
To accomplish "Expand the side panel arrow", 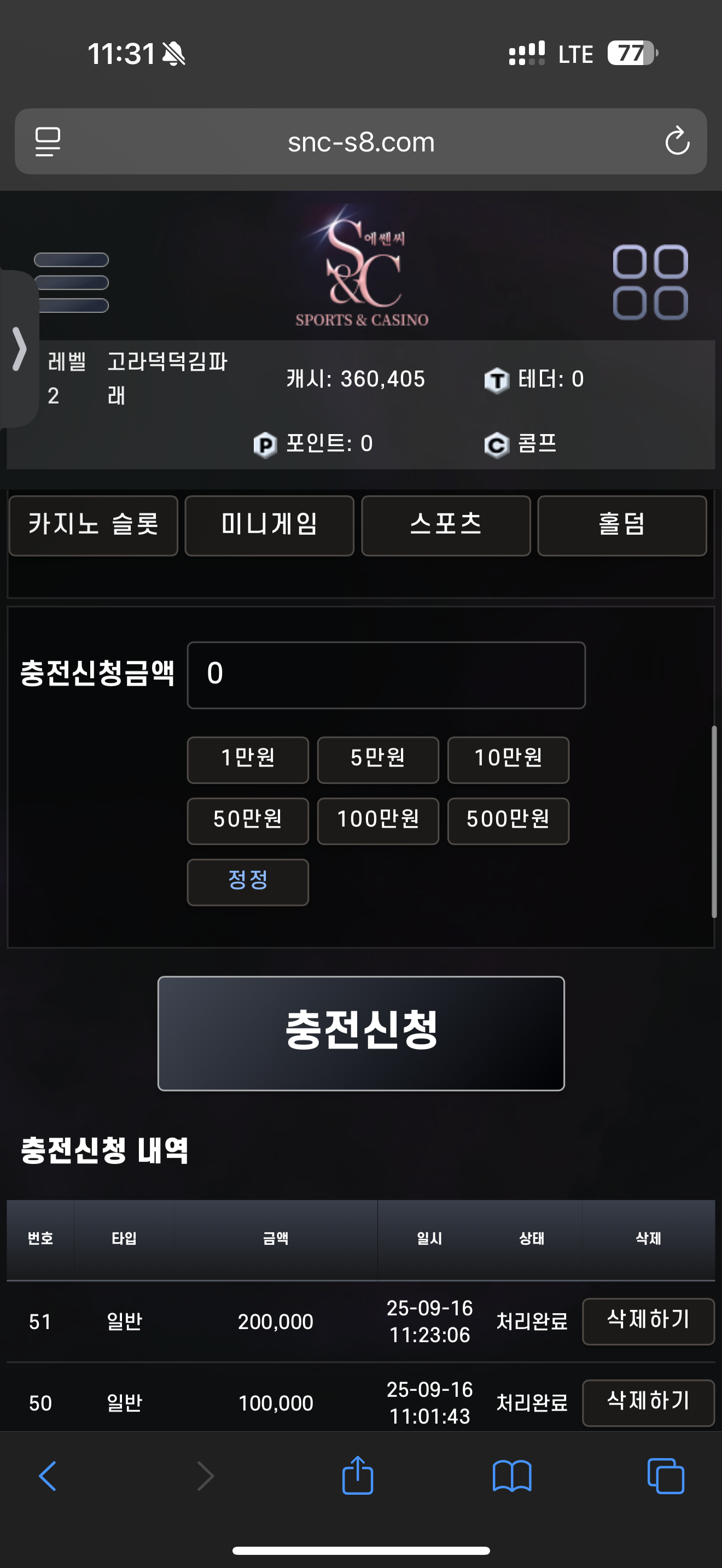I will [19, 349].
